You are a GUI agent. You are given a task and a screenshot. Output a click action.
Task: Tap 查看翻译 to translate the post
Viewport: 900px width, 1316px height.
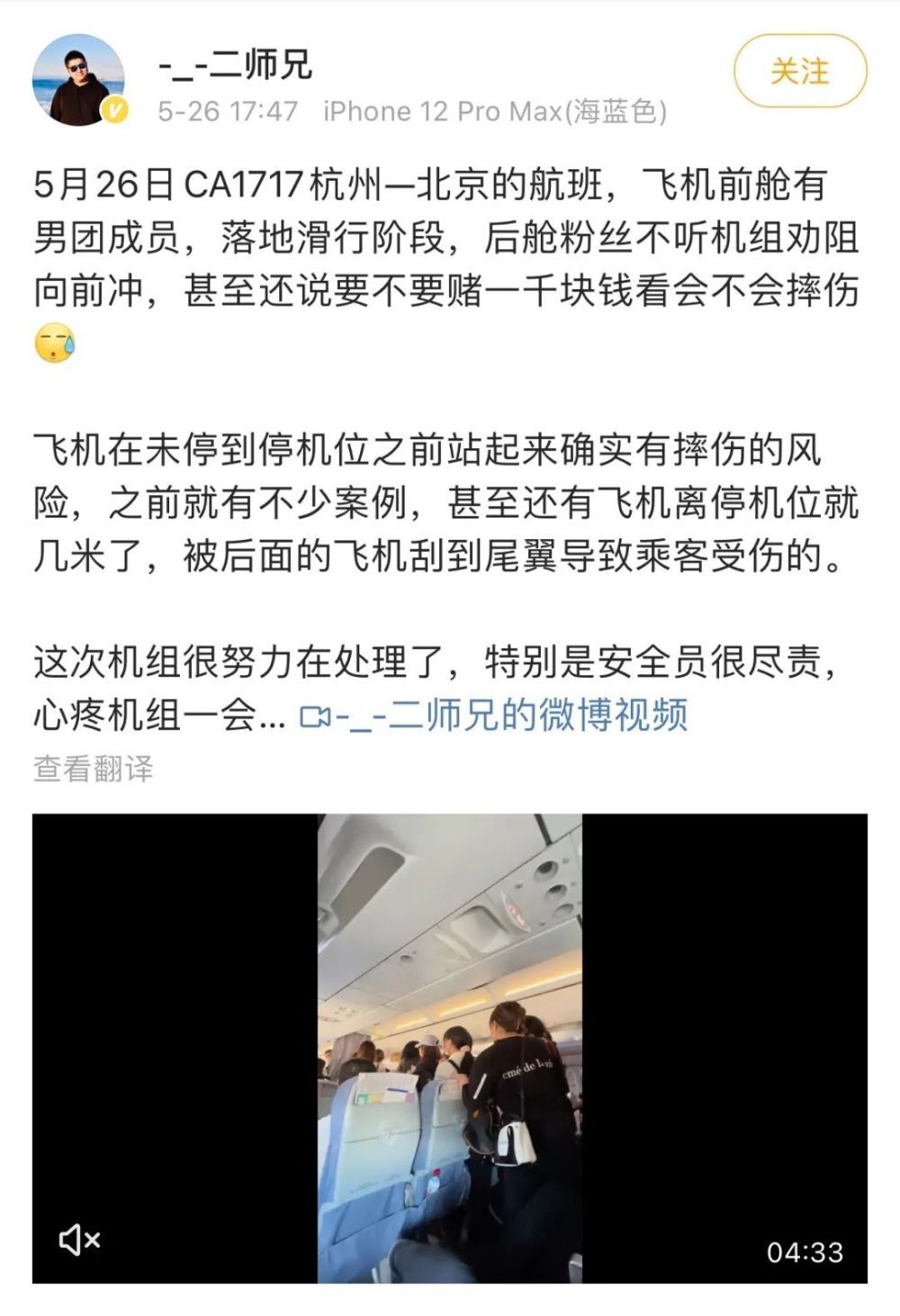point(94,768)
